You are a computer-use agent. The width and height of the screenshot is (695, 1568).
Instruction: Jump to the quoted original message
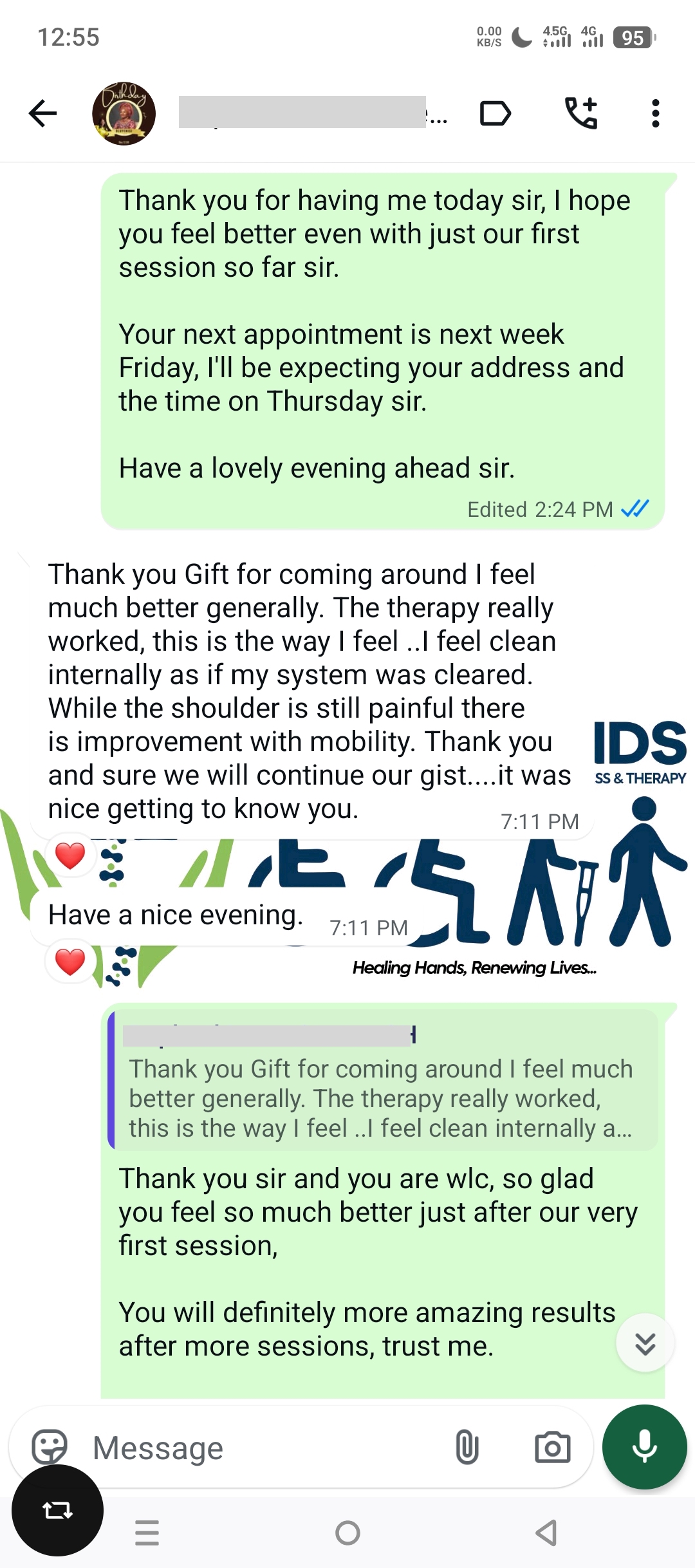[383, 1081]
